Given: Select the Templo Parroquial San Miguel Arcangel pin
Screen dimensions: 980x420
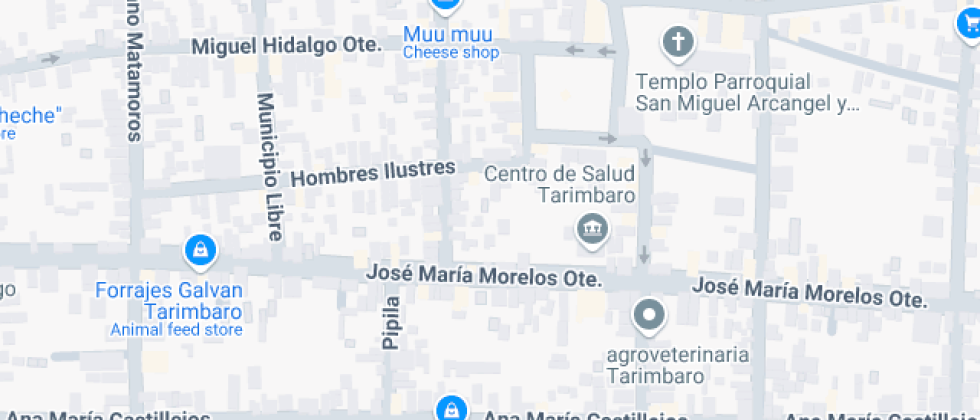Looking at the screenshot, I should click(679, 43).
